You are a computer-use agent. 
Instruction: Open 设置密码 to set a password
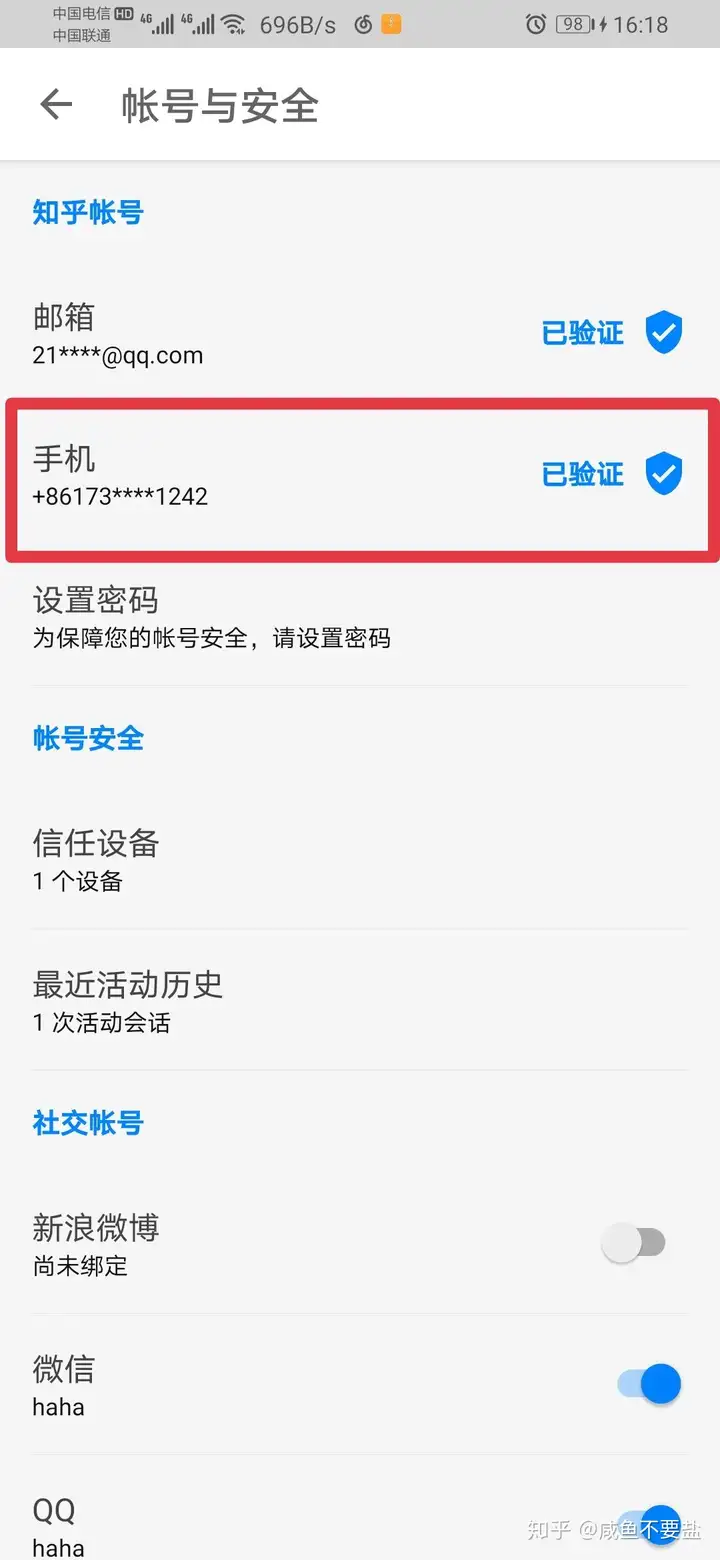pos(360,617)
